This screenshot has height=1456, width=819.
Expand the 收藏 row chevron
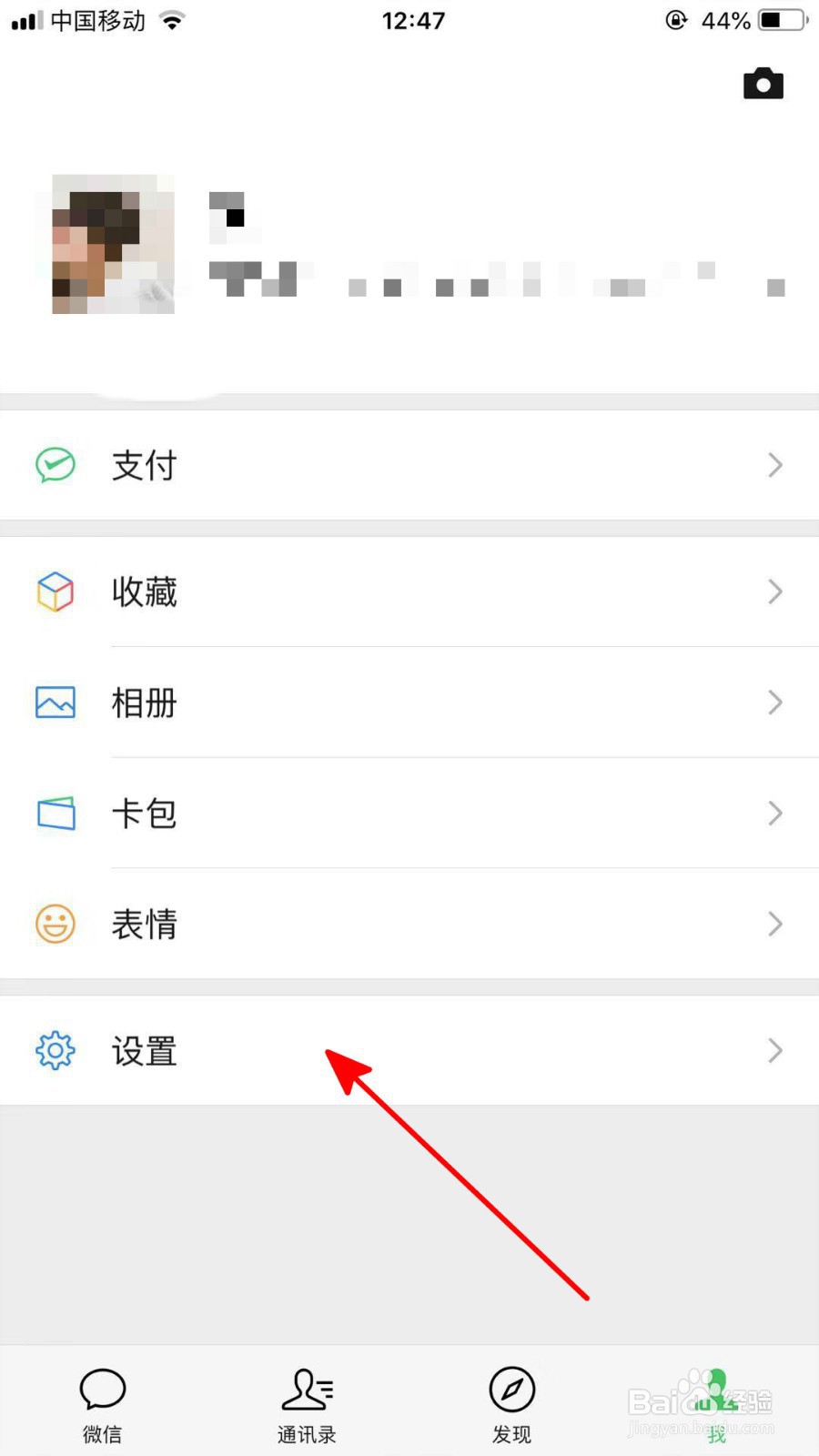pyautogui.click(x=774, y=591)
